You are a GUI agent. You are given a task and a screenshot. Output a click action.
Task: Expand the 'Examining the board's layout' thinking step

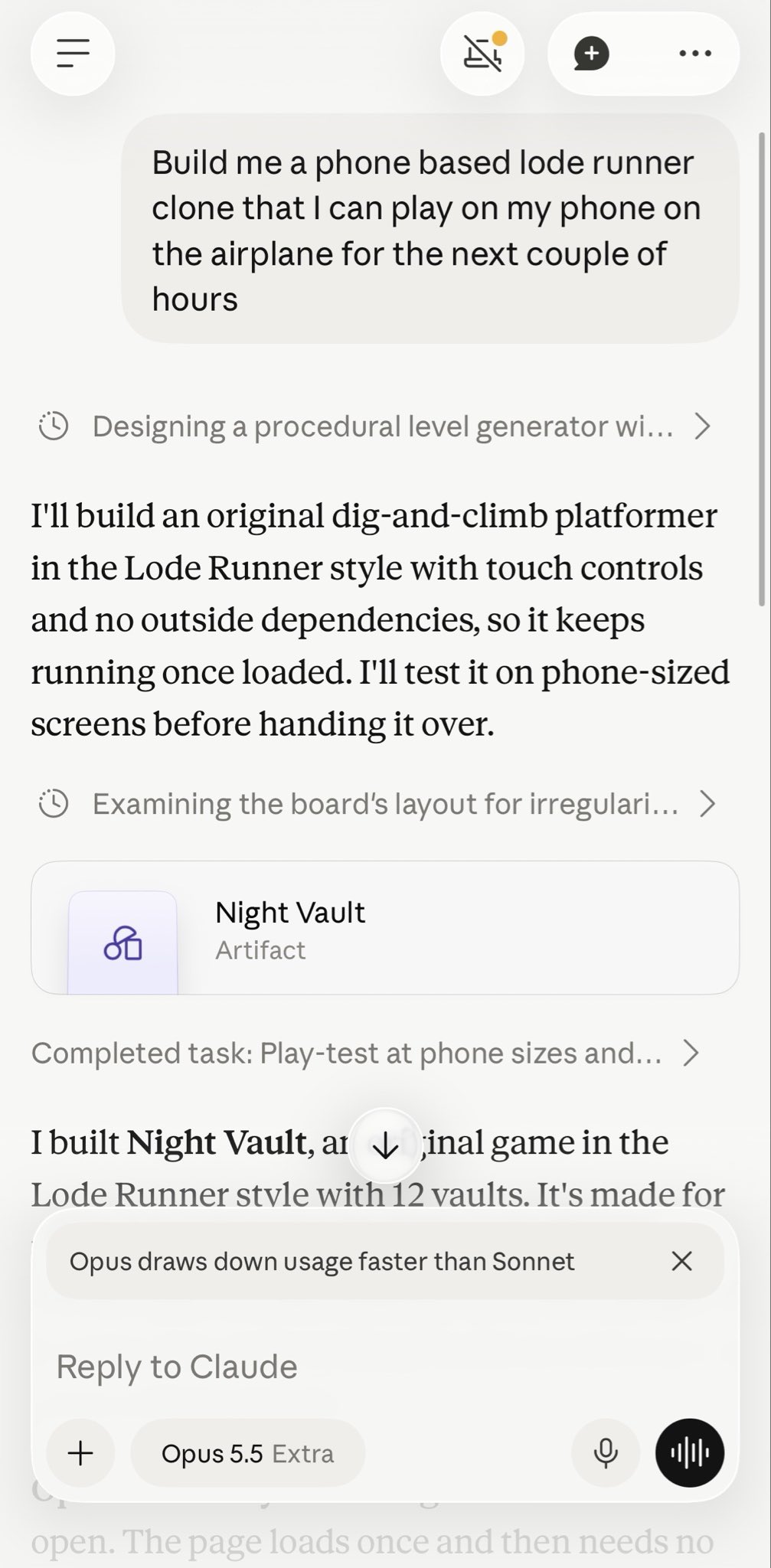(x=375, y=804)
